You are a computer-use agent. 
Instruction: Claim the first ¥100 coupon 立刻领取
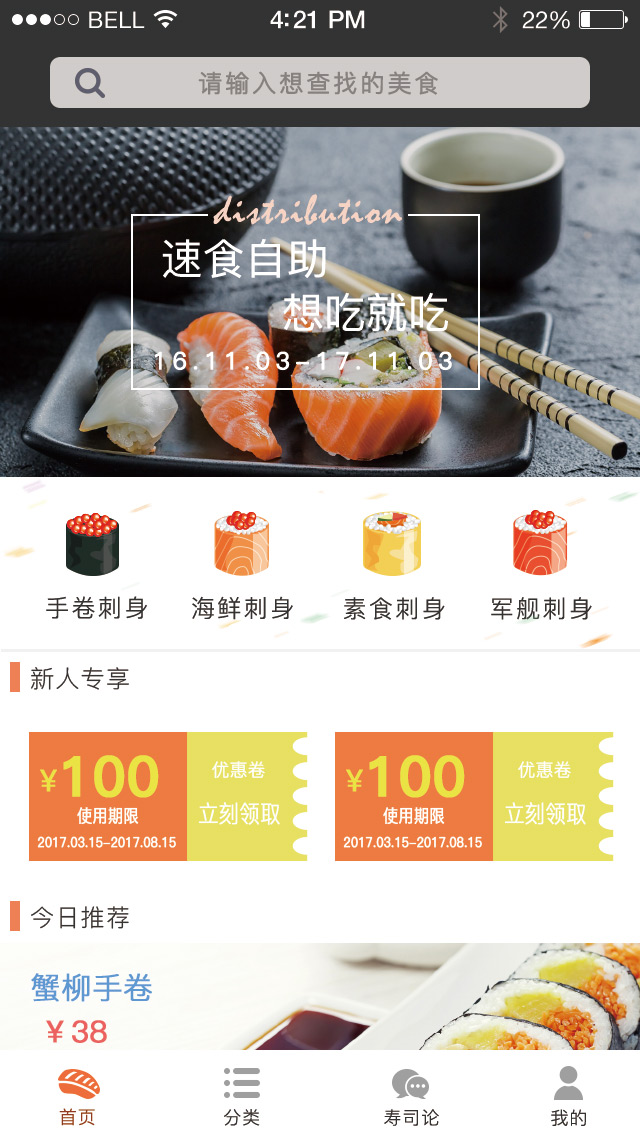click(239, 813)
